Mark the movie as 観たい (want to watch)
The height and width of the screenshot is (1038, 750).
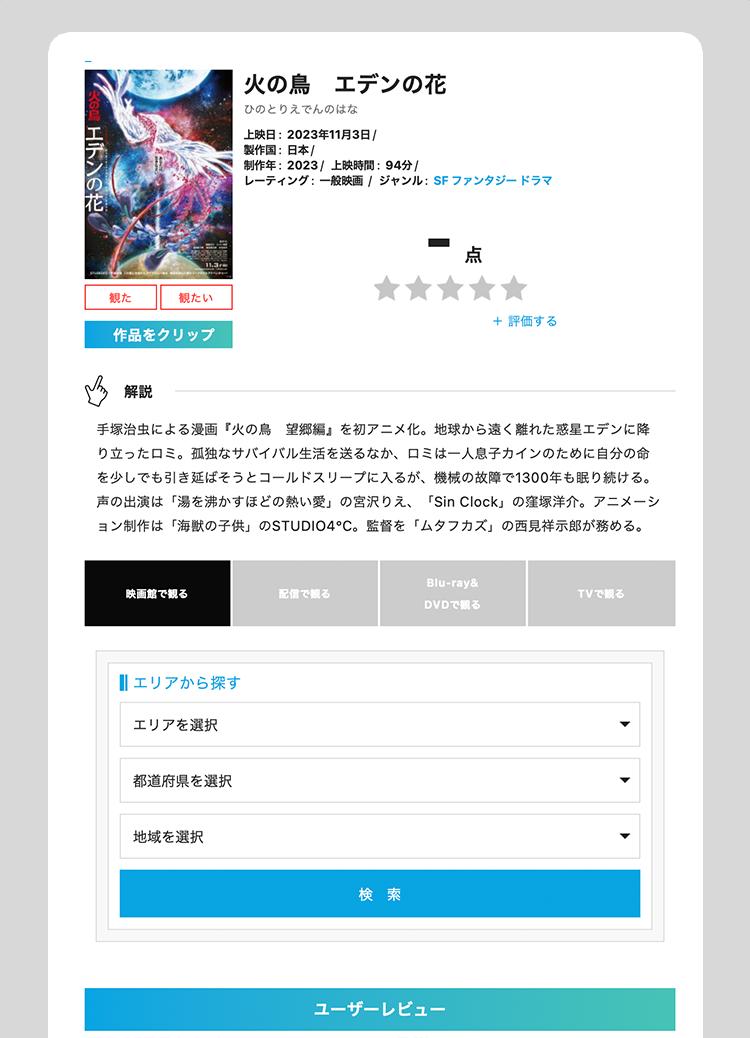tap(196, 297)
